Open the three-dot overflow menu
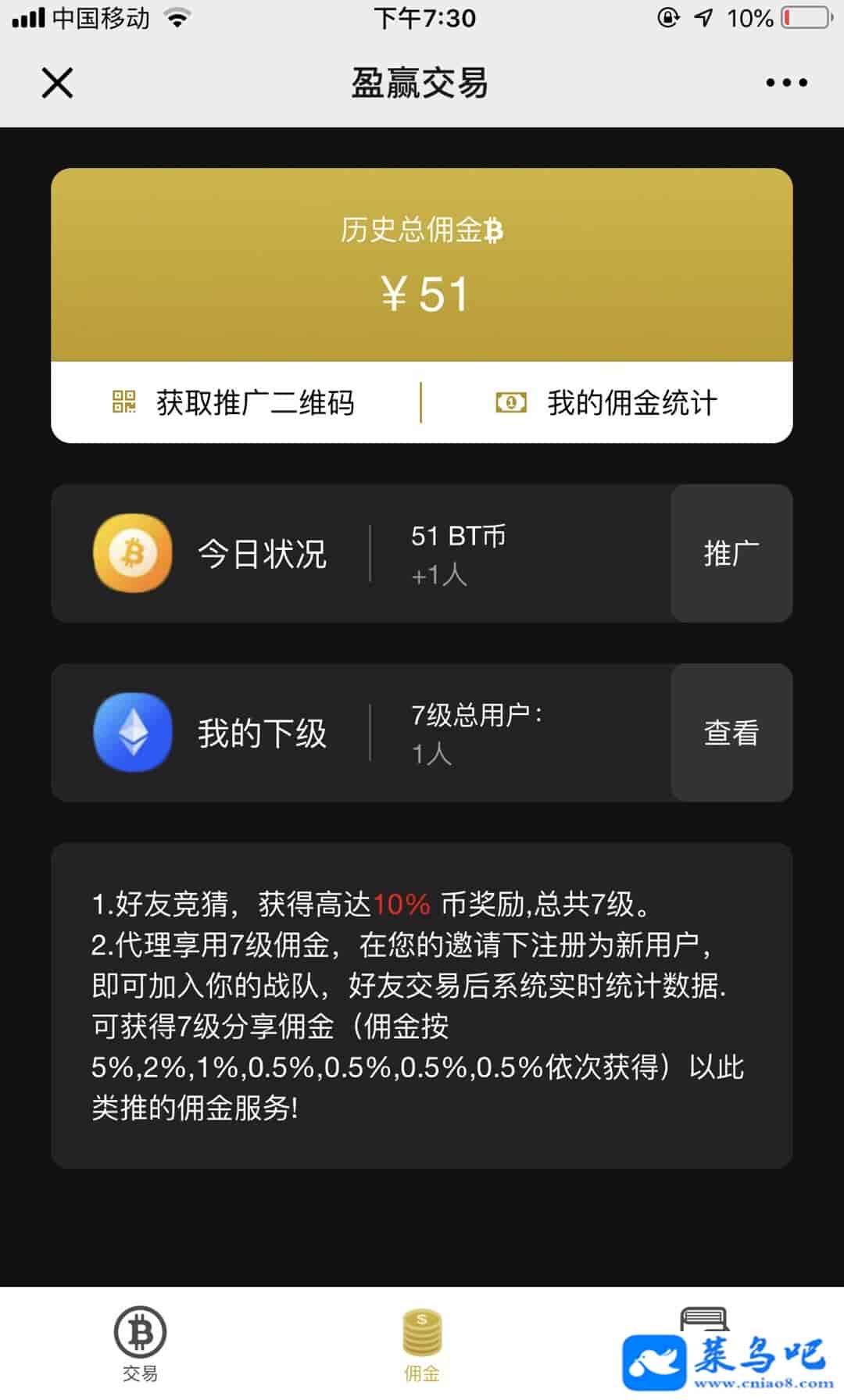The image size is (844, 1400). (x=786, y=83)
